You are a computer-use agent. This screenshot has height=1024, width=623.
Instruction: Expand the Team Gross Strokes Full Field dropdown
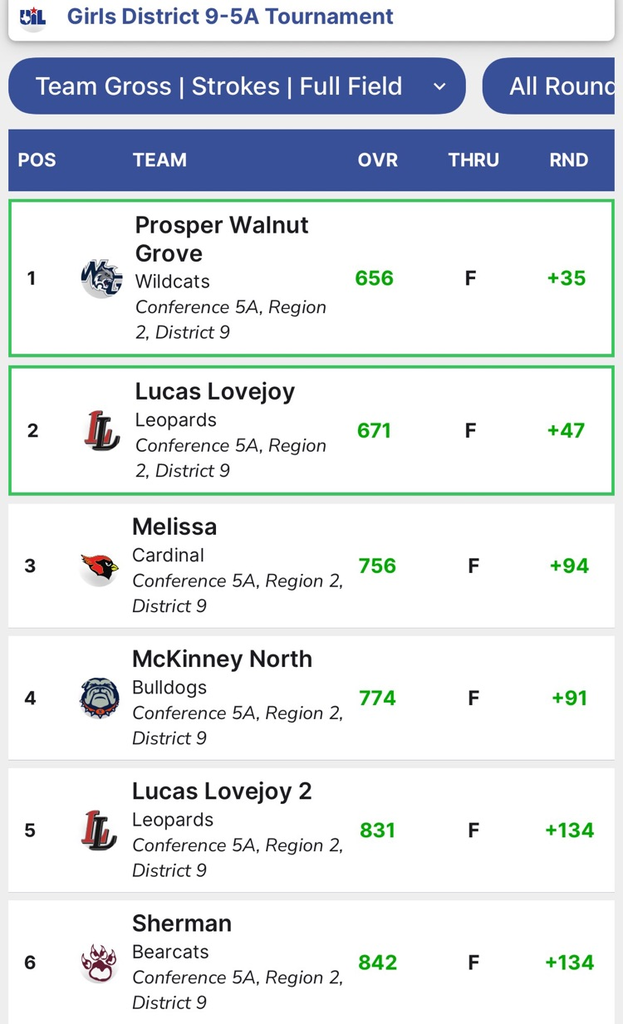click(236, 86)
